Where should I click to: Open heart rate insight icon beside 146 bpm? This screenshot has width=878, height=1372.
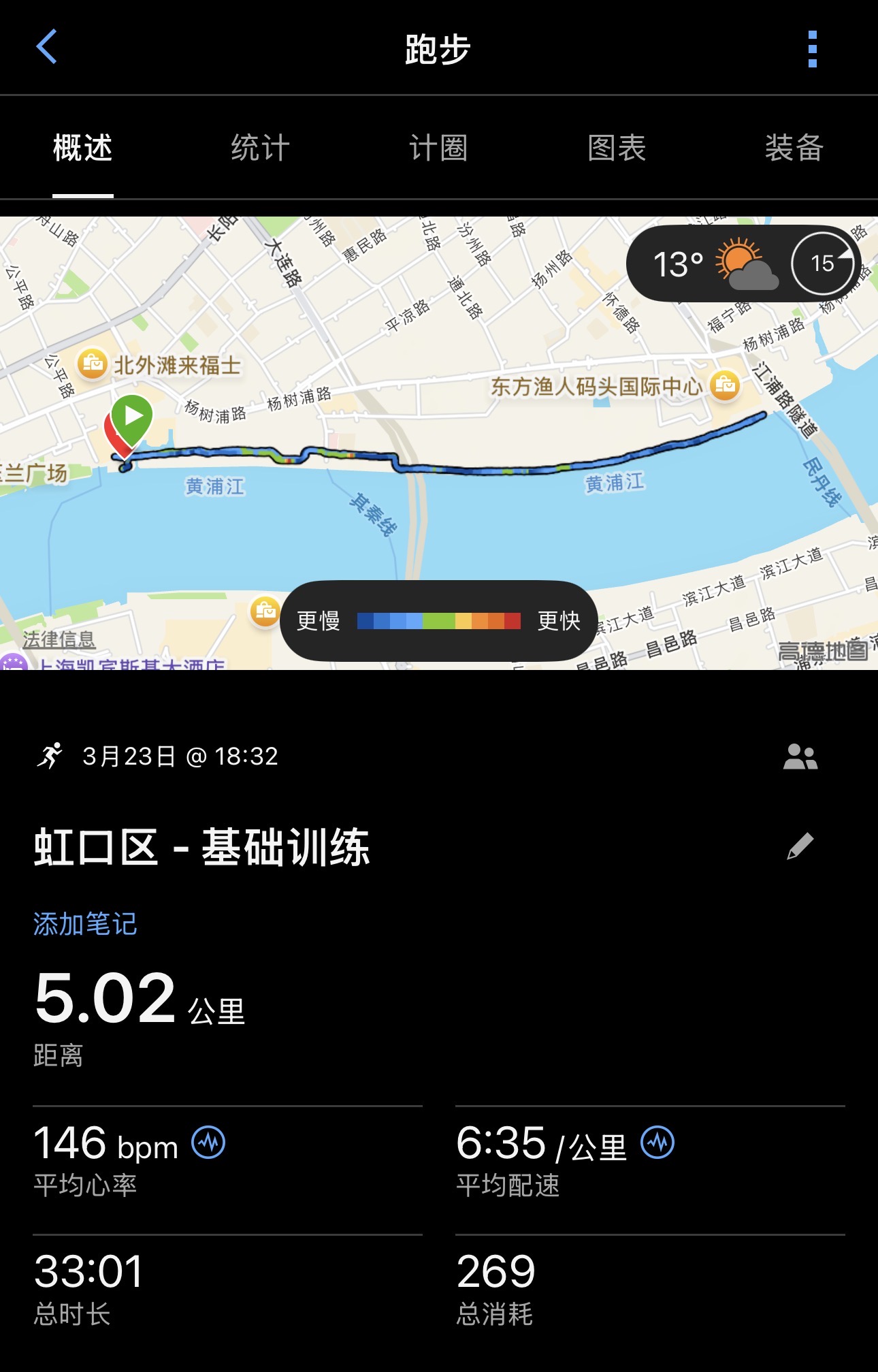[208, 1143]
